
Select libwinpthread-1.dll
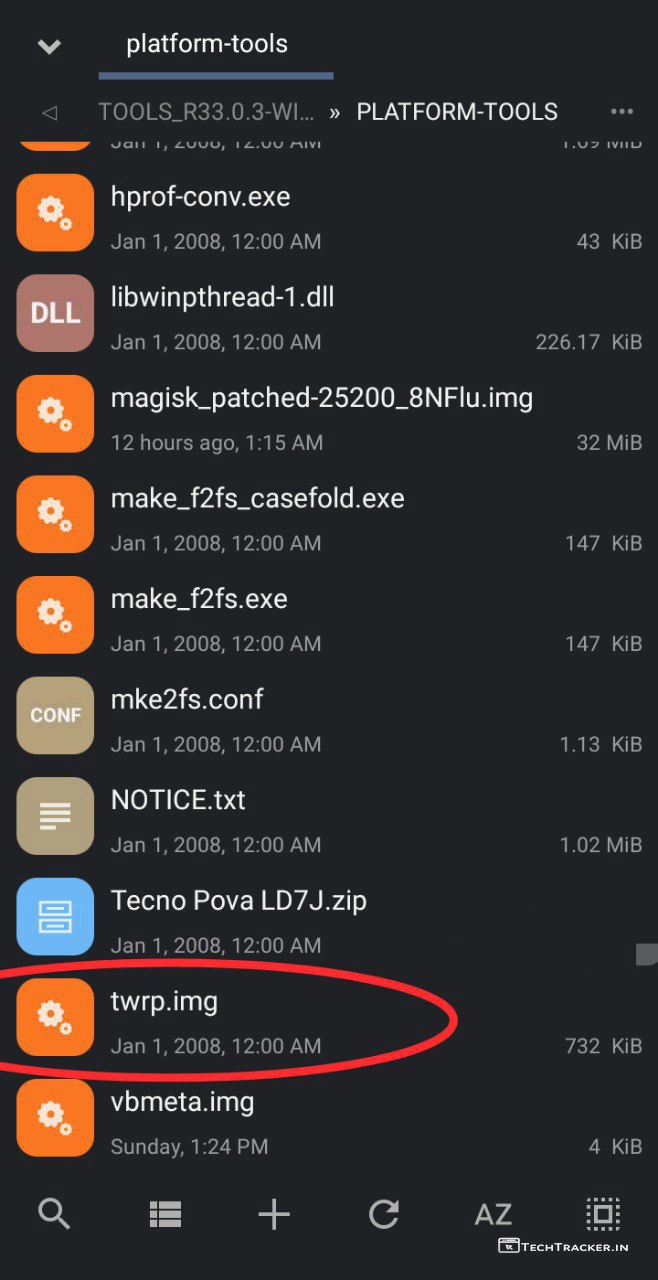coord(222,297)
